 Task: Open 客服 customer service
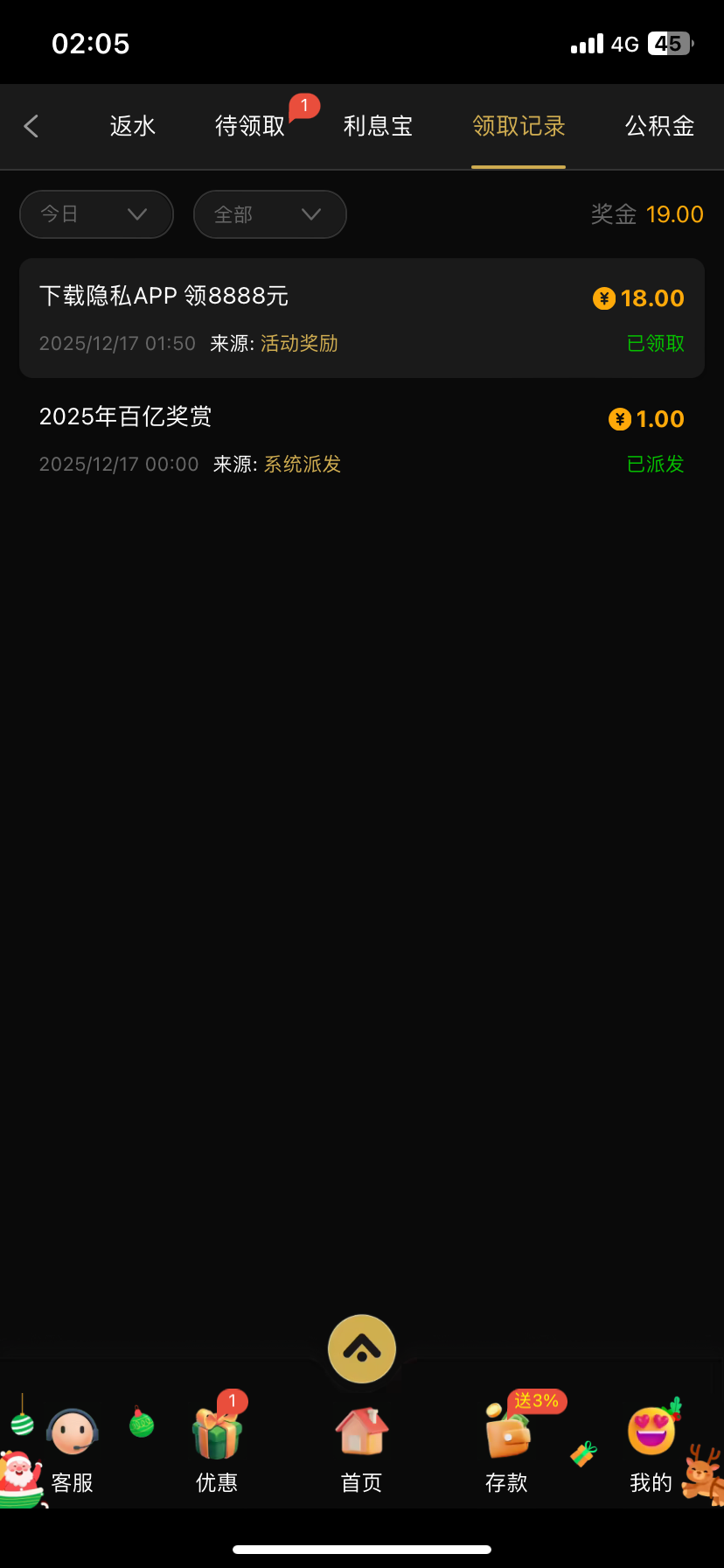(x=72, y=1450)
